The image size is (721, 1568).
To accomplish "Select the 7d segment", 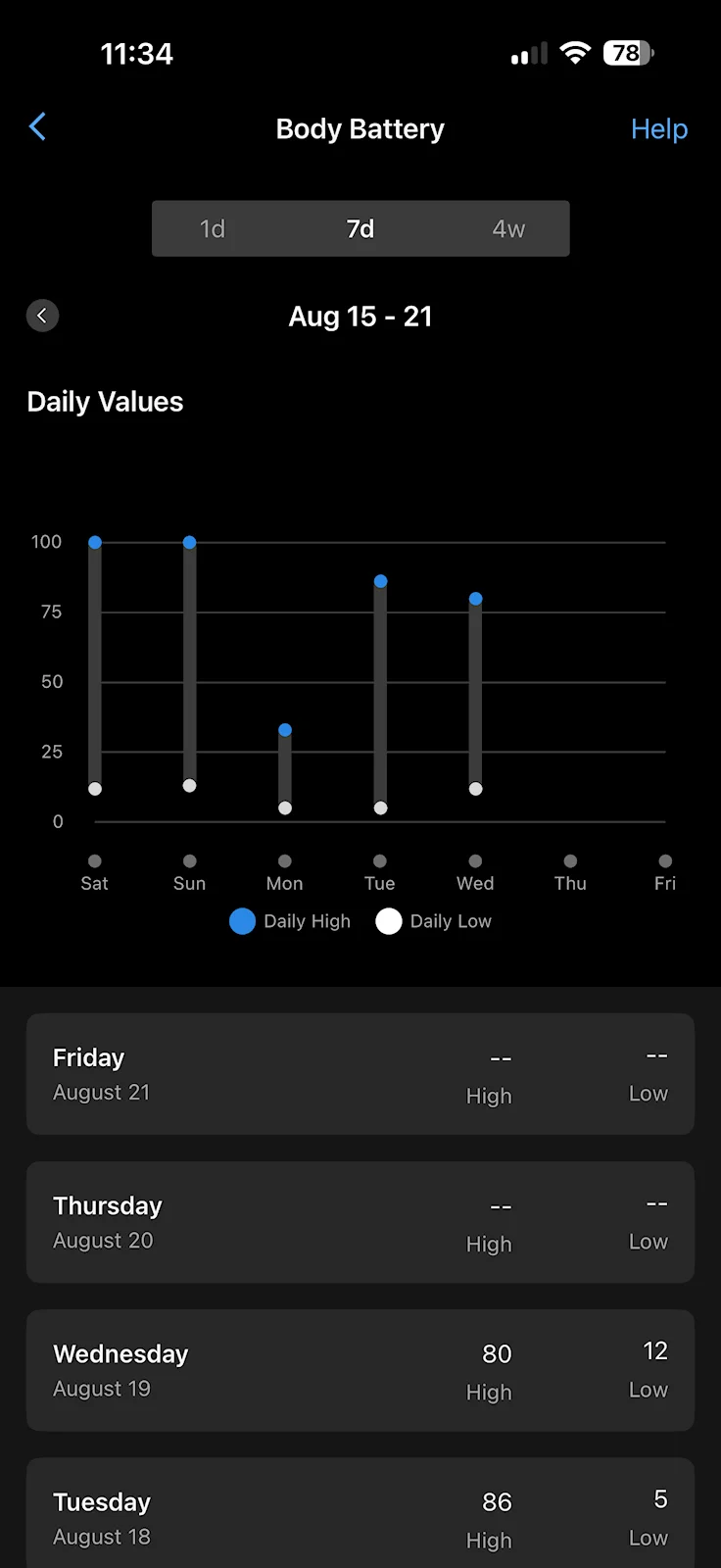I will click(x=360, y=228).
